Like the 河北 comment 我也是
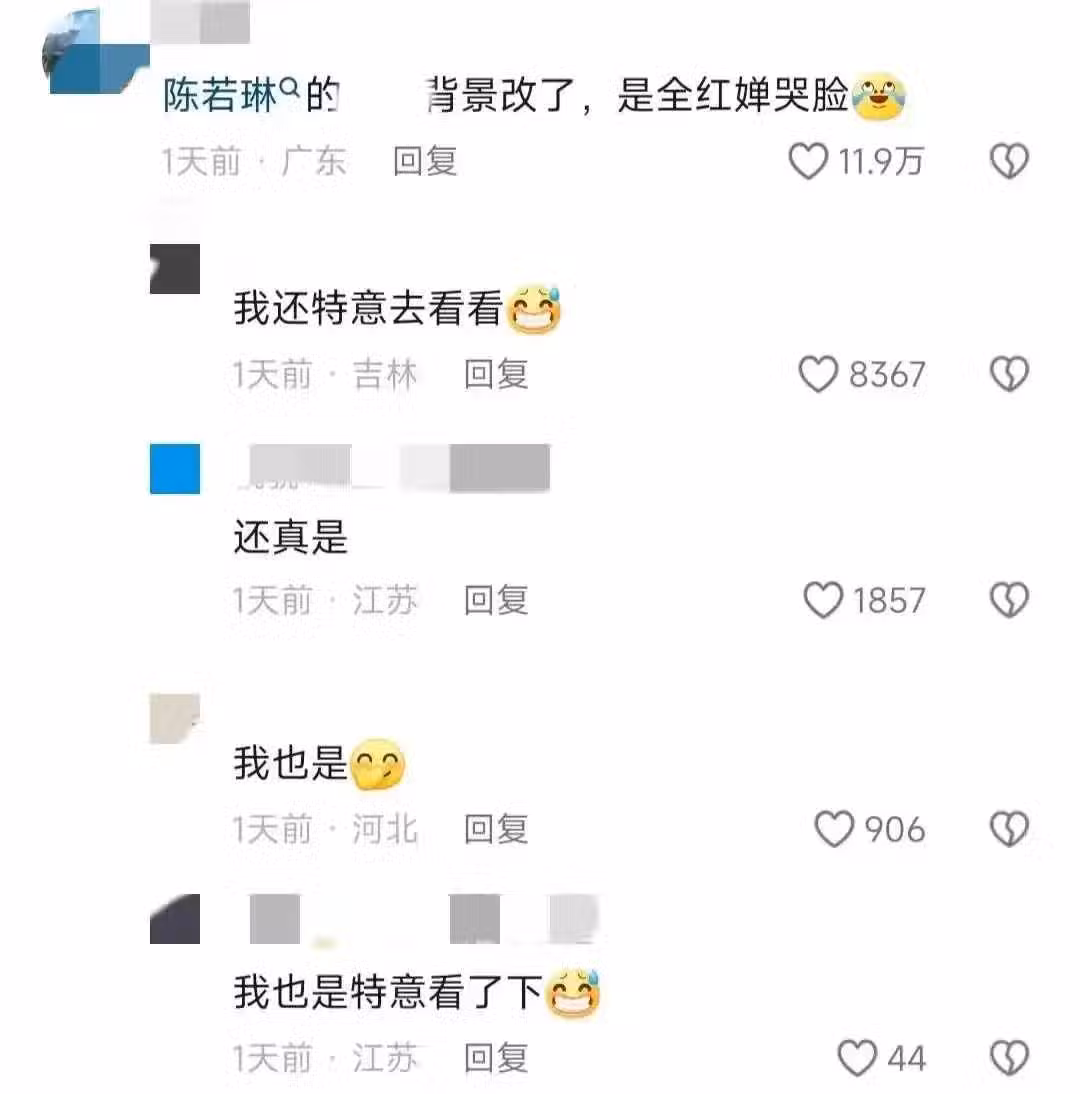 click(x=835, y=829)
